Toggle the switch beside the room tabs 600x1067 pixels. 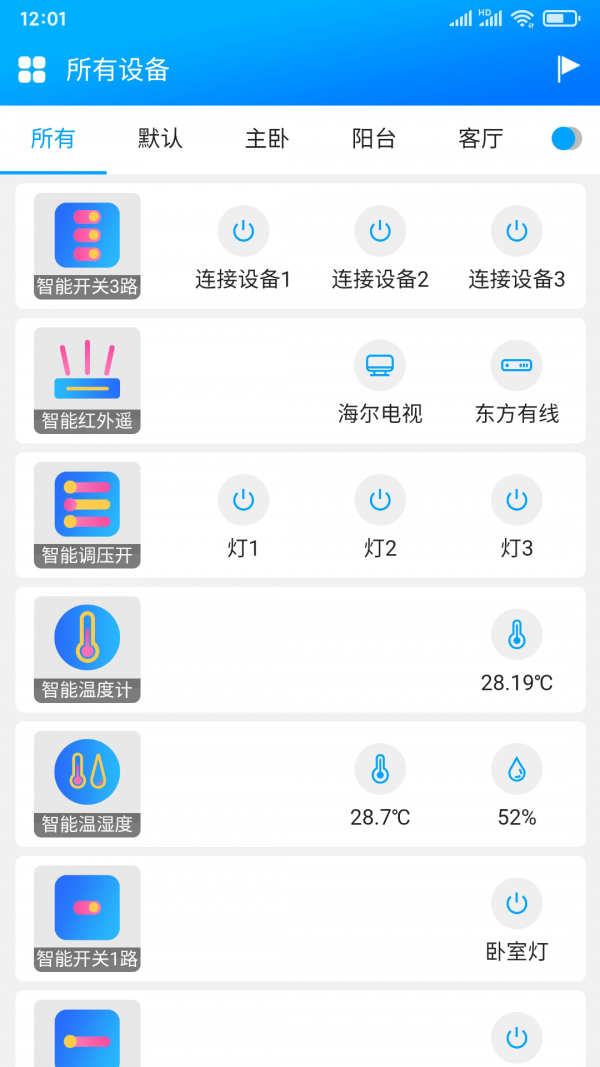566,139
